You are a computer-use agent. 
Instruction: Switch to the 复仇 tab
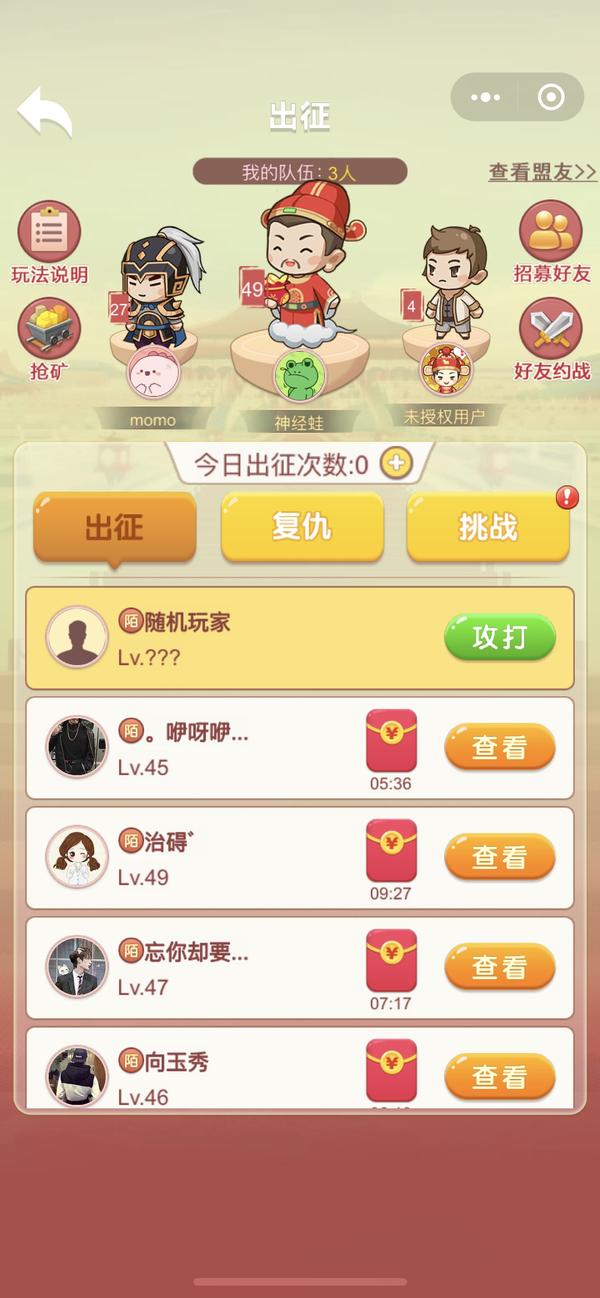point(302,527)
